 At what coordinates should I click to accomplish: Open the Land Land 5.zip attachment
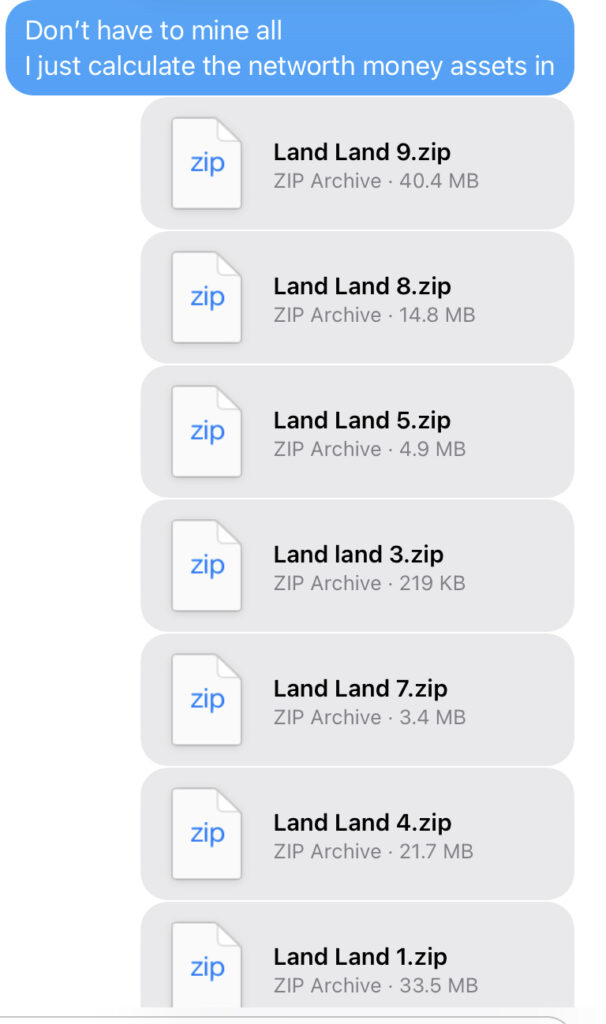pyautogui.click(x=357, y=433)
